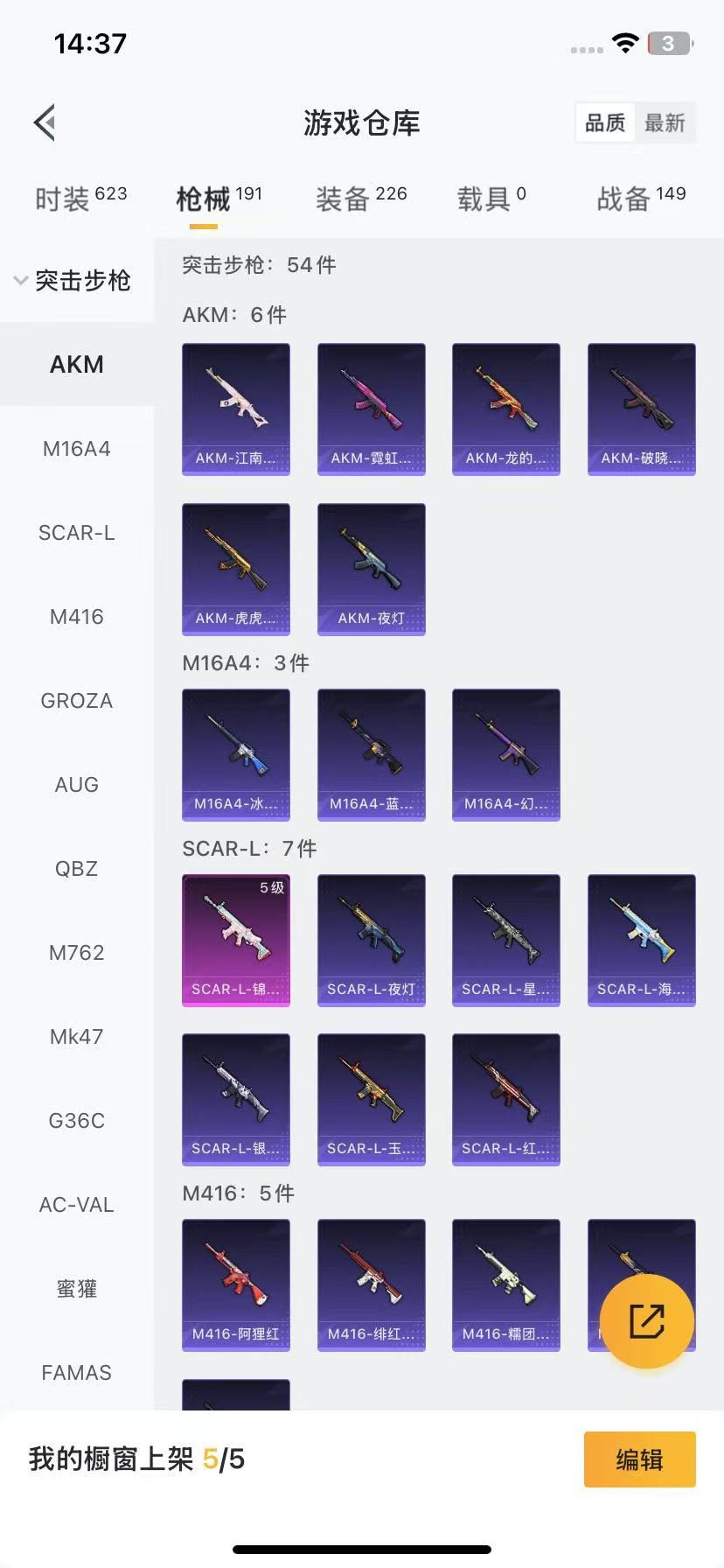Switch to the 装备 tab
This screenshot has height=1568, width=724.
coord(361,199)
